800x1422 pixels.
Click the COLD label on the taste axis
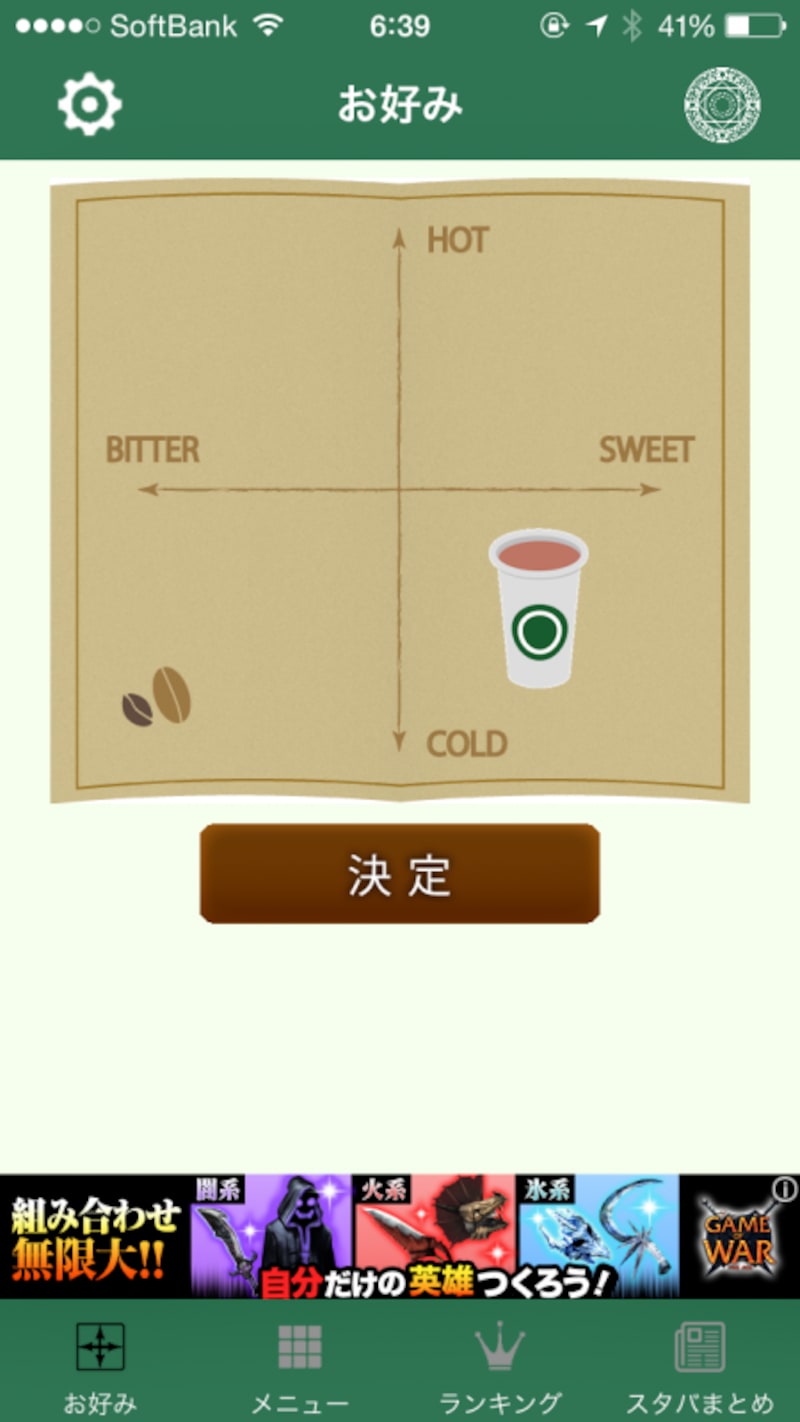(465, 744)
